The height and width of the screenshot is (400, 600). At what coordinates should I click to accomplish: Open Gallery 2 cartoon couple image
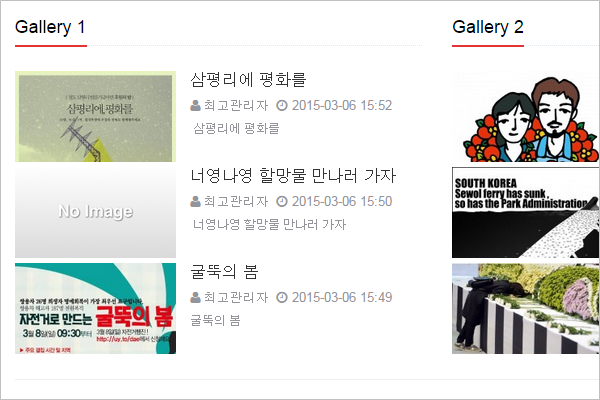tap(526, 116)
